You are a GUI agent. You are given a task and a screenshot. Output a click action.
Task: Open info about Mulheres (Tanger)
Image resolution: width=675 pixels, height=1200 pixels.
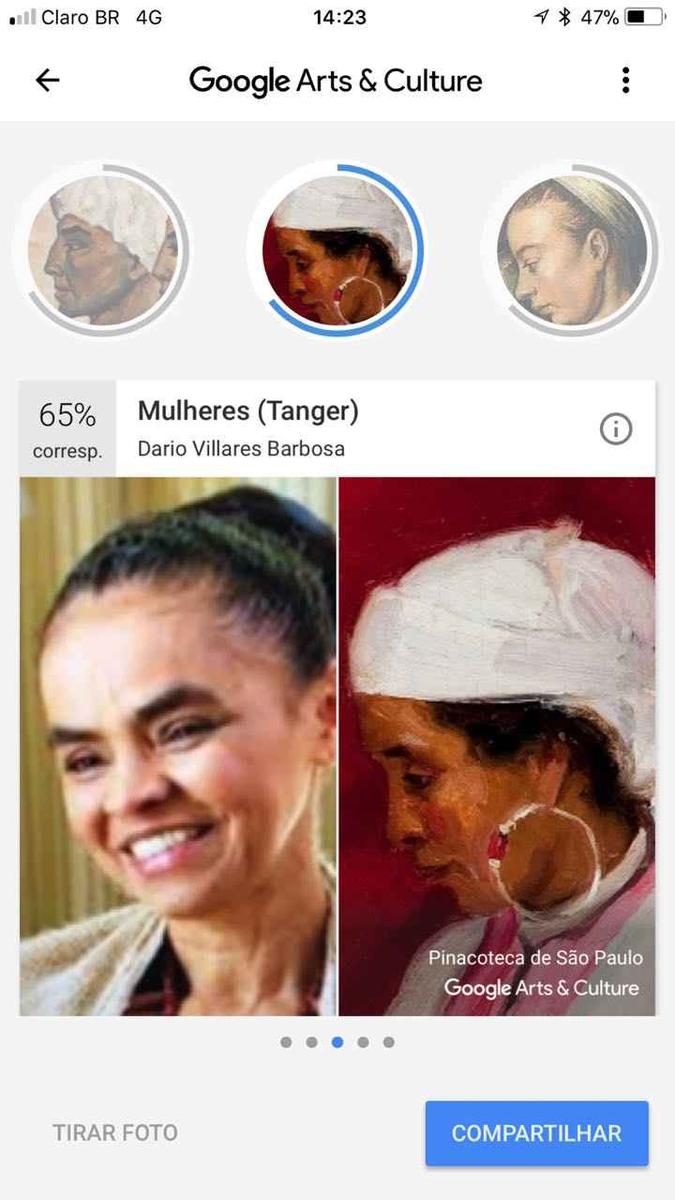(615, 429)
